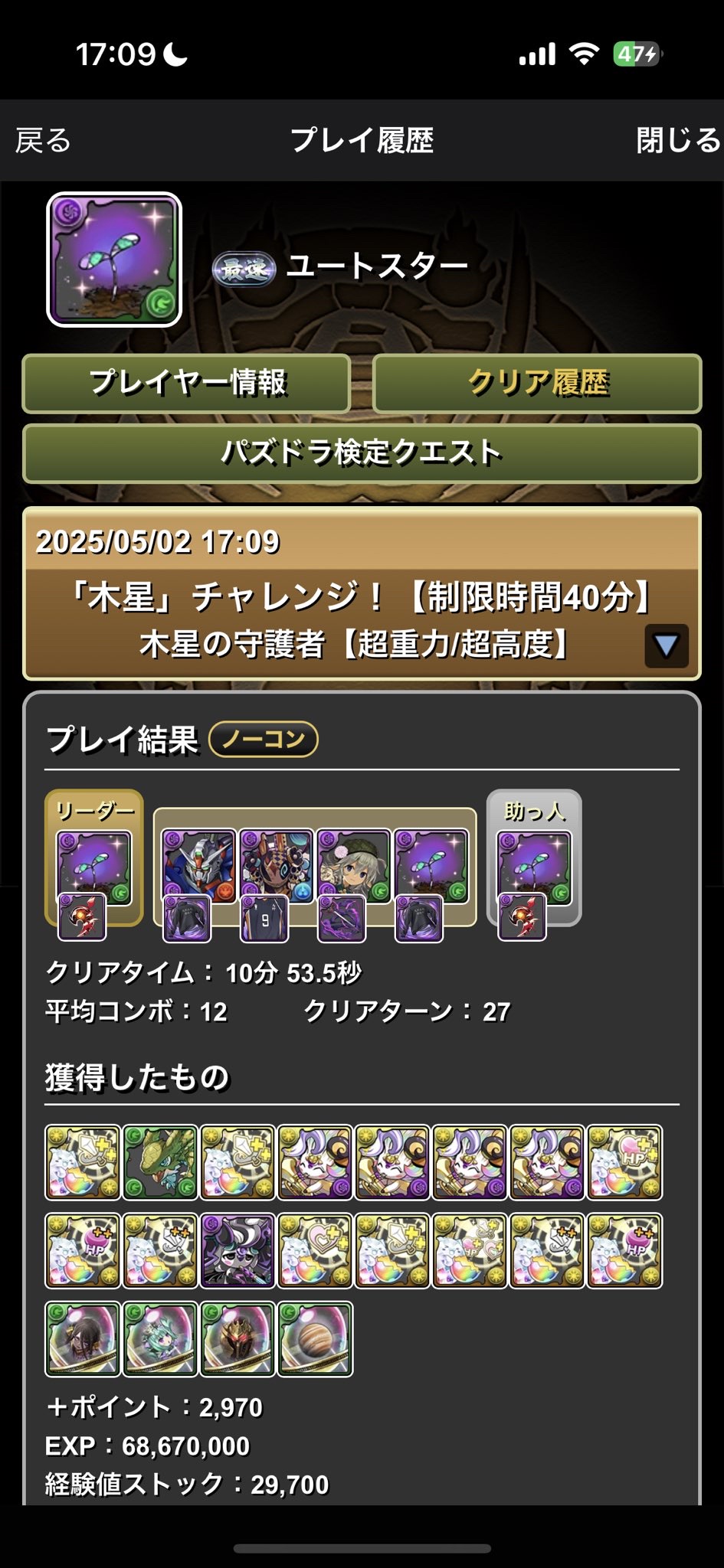Open the プレイヤー情報 tab
The image size is (724, 1568).
coord(187,383)
